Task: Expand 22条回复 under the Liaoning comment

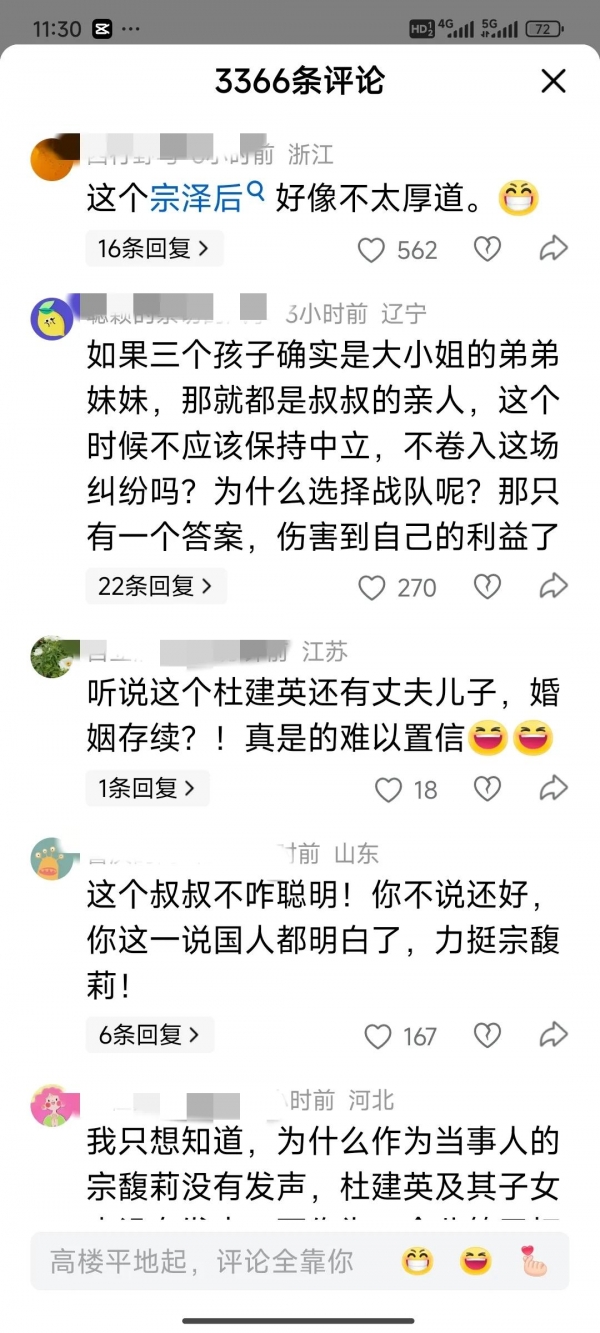Action: 155,586
